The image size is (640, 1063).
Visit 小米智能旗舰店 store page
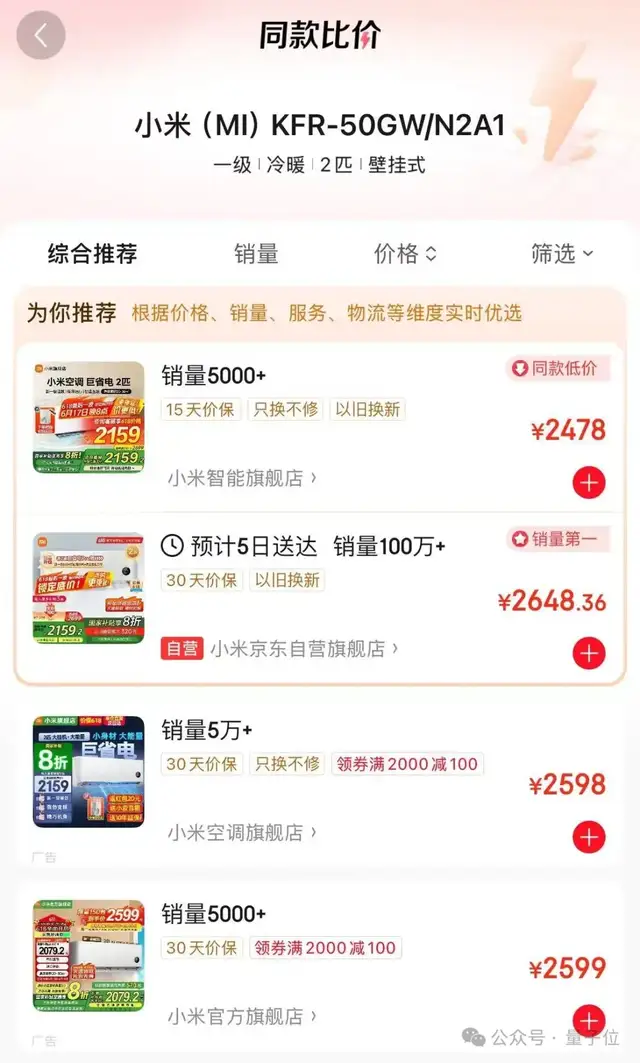(x=242, y=478)
